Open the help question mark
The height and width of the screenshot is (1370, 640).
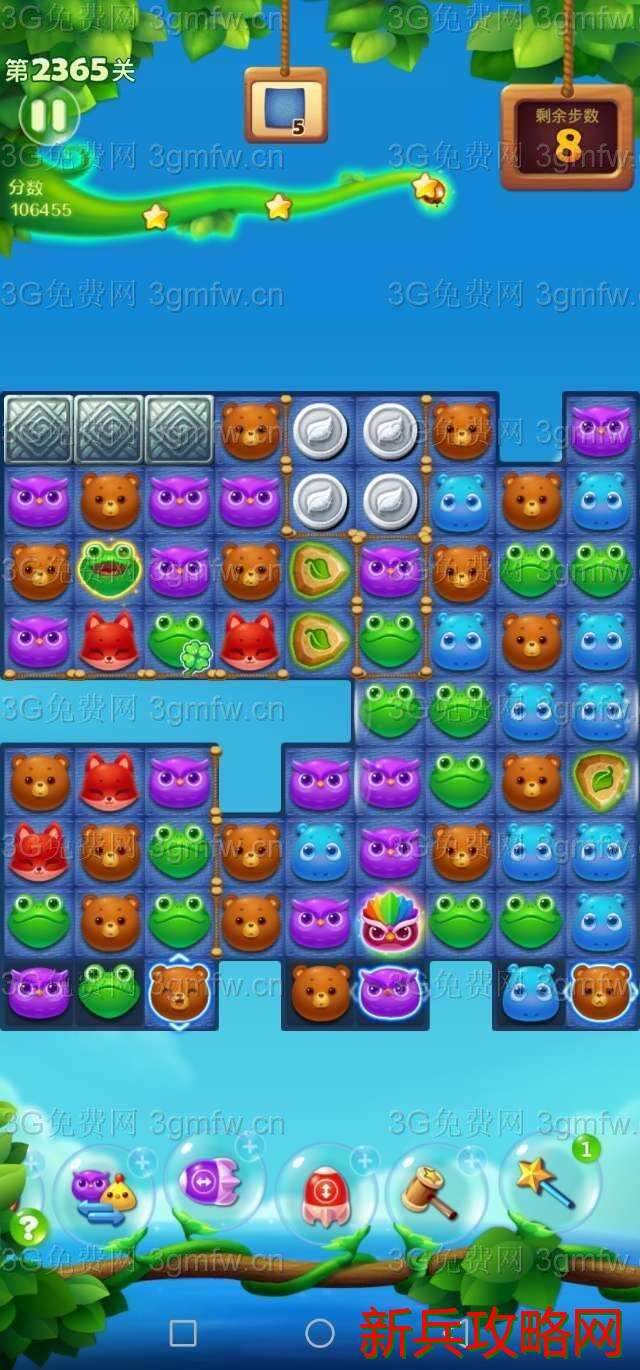coord(28,1226)
